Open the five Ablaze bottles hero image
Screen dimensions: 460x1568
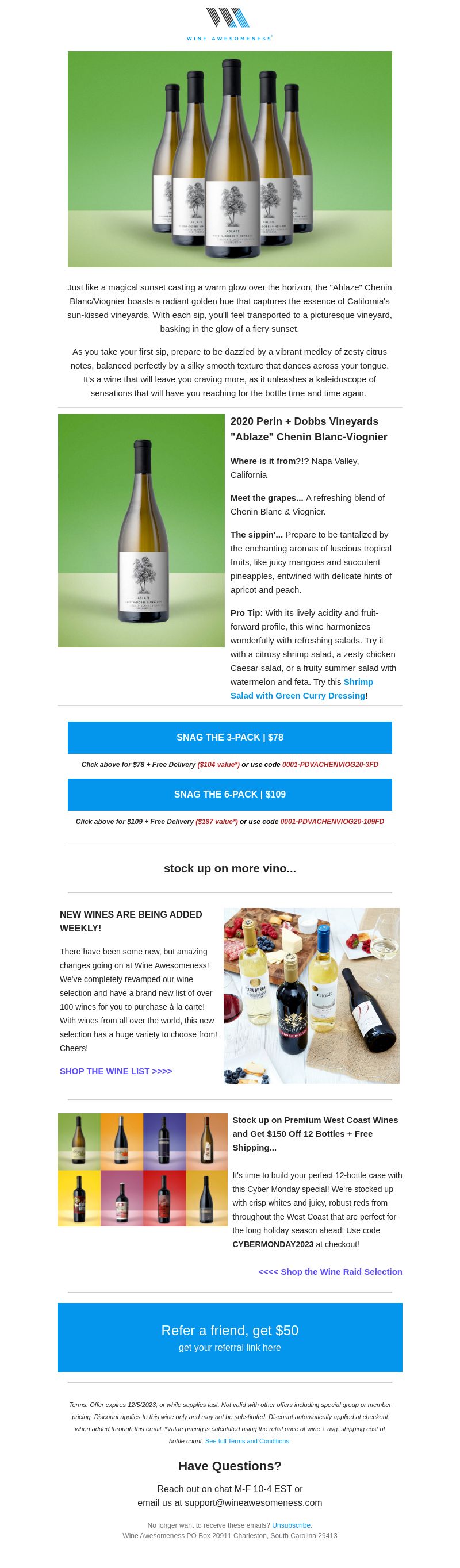tap(229, 159)
